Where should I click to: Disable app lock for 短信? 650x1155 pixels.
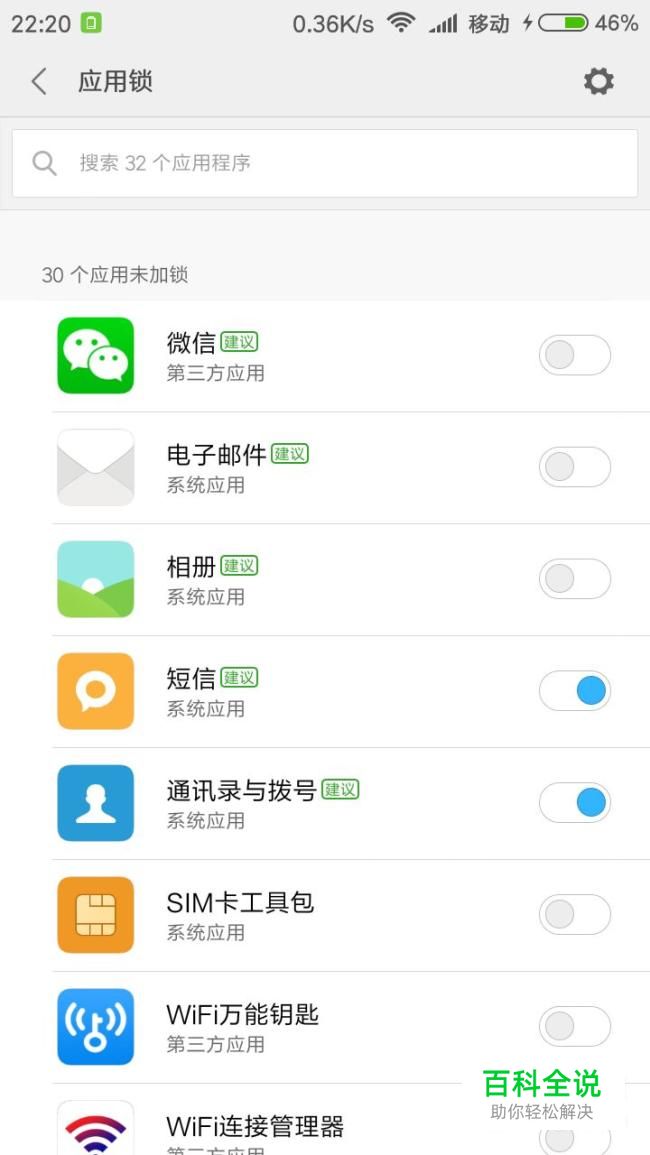pyautogui.click(x=575, y=691)
